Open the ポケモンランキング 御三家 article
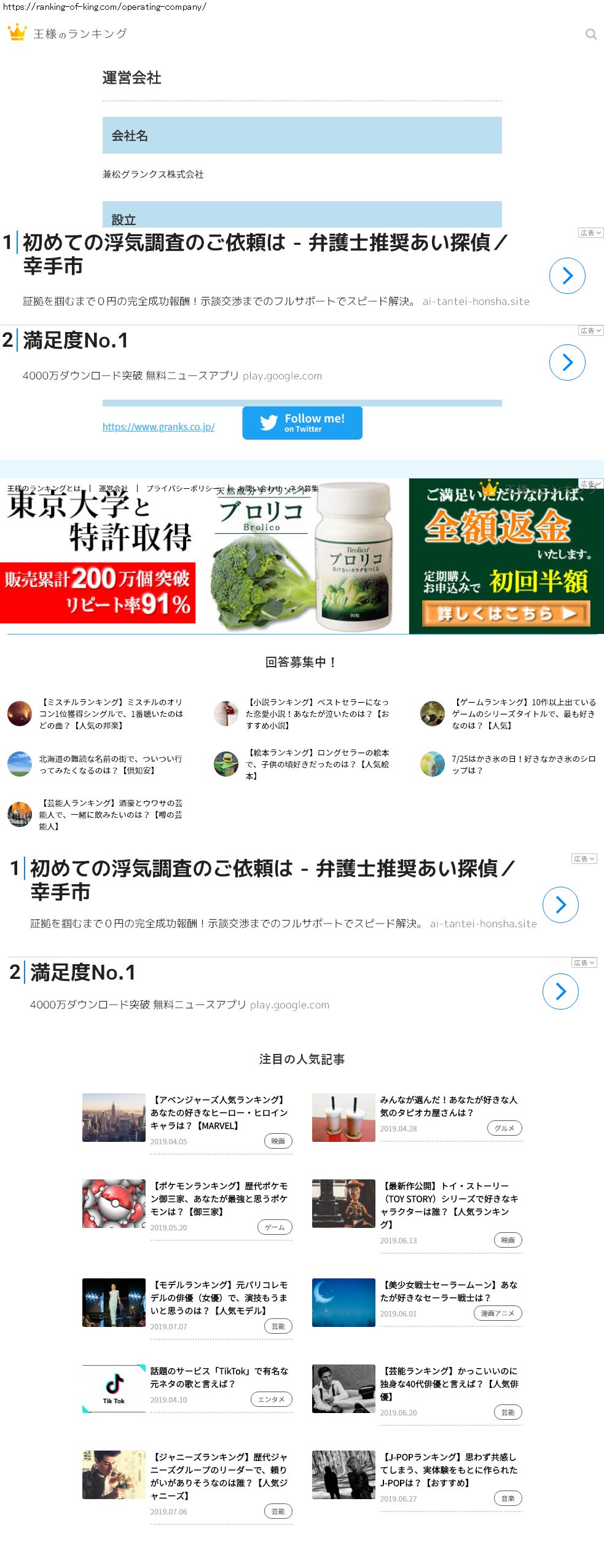The width and height of the screenshot is (604, 1568). 219,1198
